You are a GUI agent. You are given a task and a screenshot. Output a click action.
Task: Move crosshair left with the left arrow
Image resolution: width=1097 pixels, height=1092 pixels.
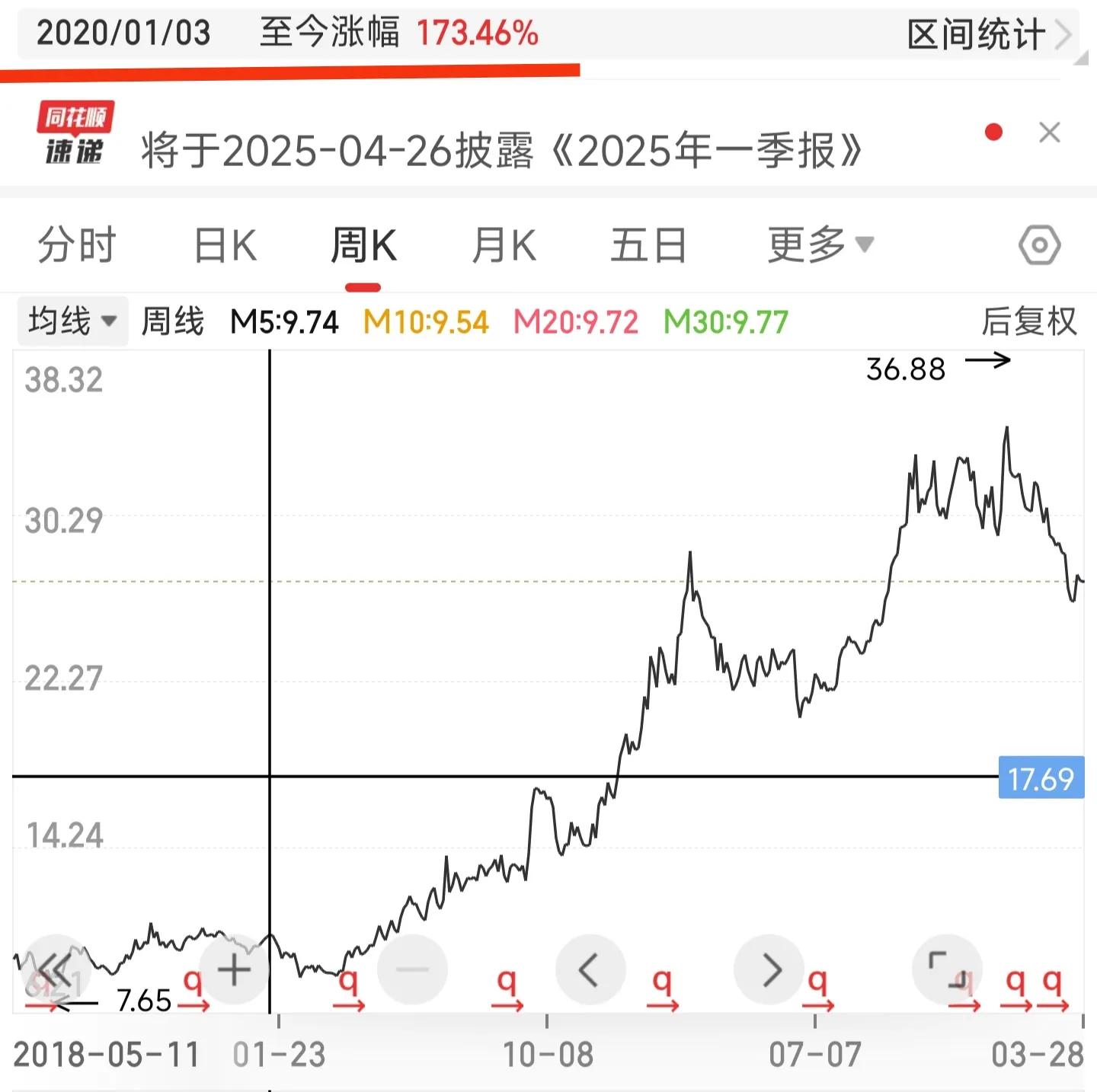point(590,969)
